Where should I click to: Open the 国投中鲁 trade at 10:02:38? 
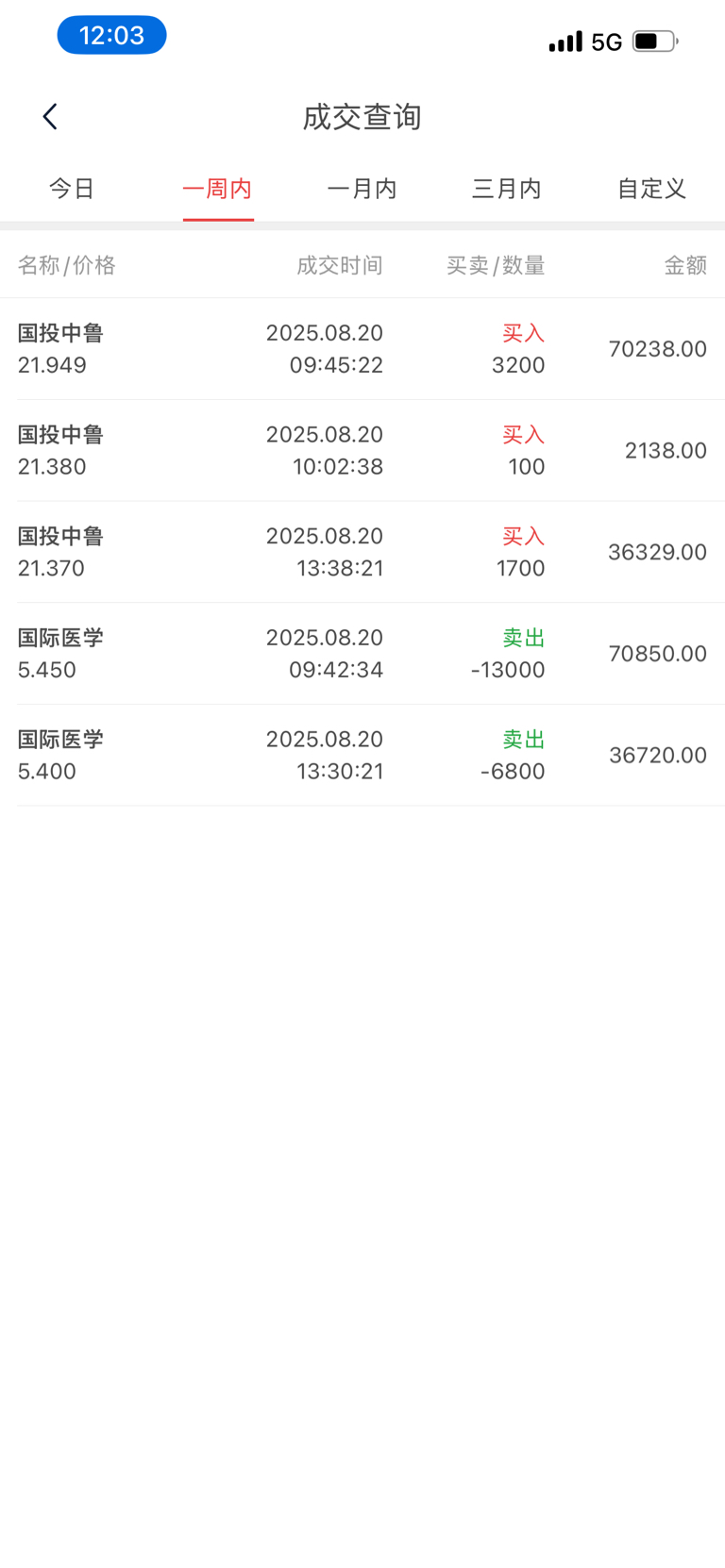pyautogui.click(x=362, y=451)
